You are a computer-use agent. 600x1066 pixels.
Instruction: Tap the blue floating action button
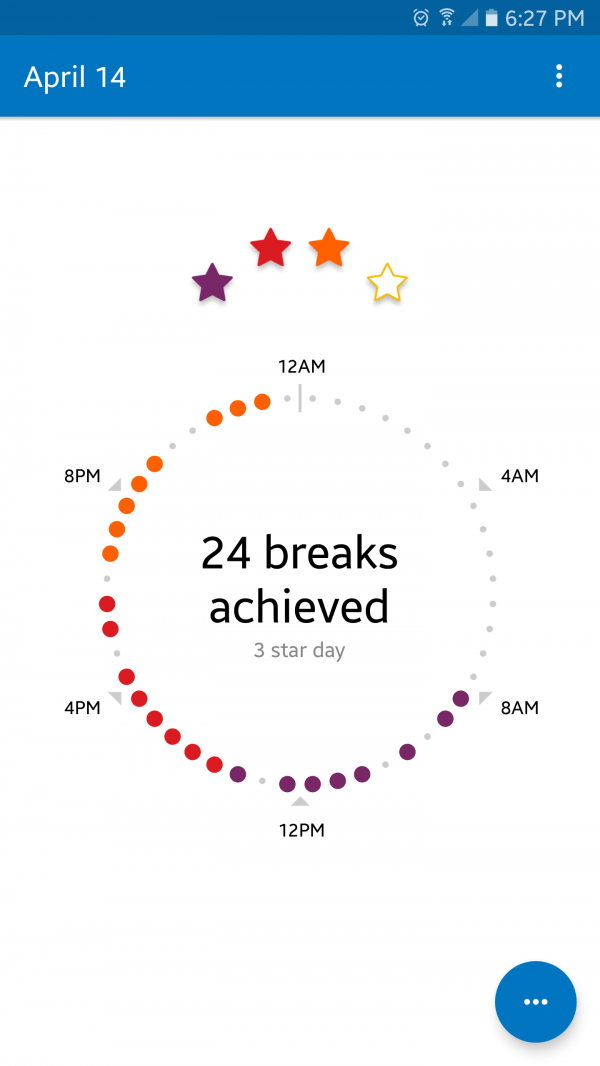[x=535, y=1002]
